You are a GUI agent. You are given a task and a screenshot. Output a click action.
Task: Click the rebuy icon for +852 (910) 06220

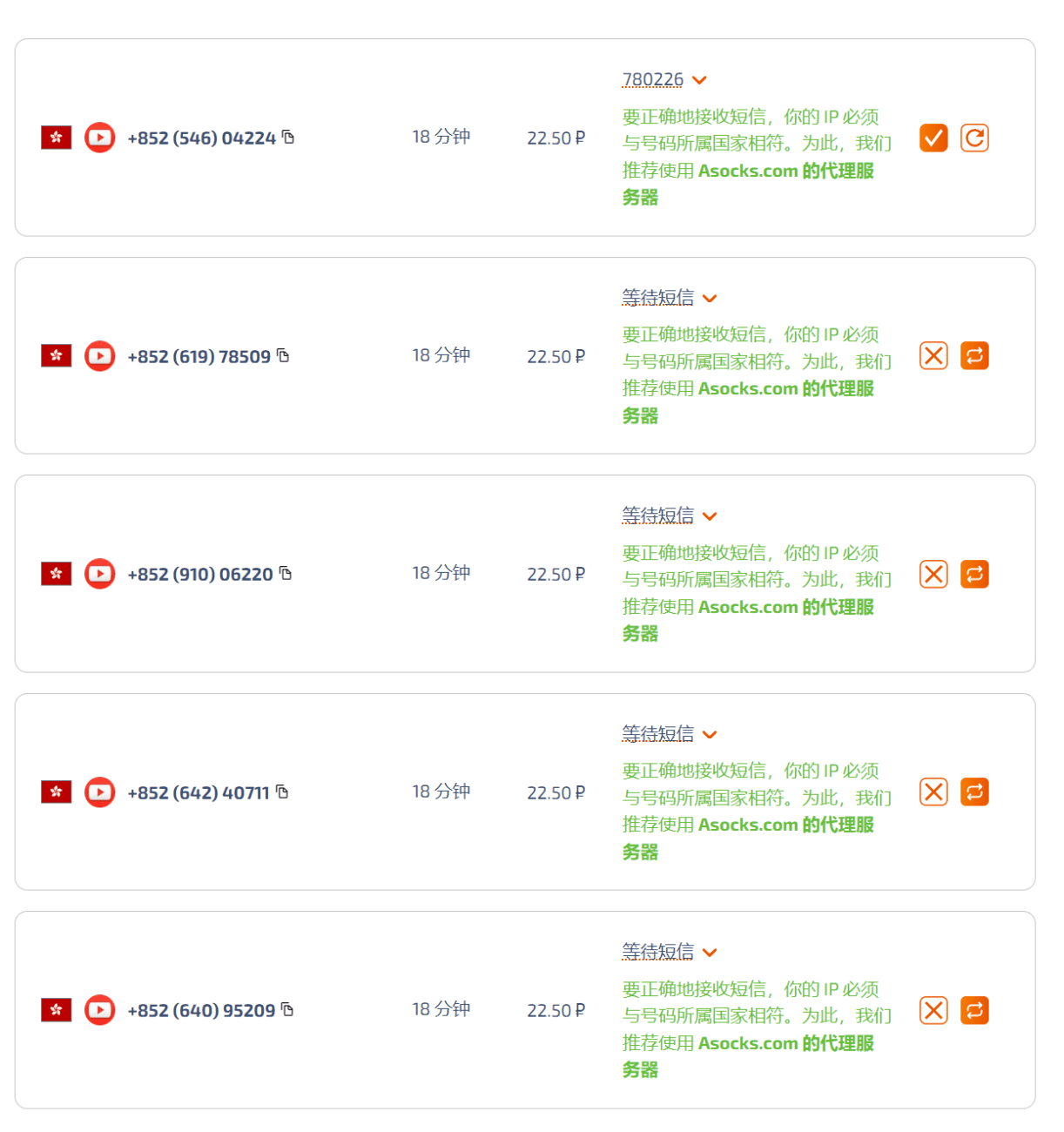tap(974, 574)
